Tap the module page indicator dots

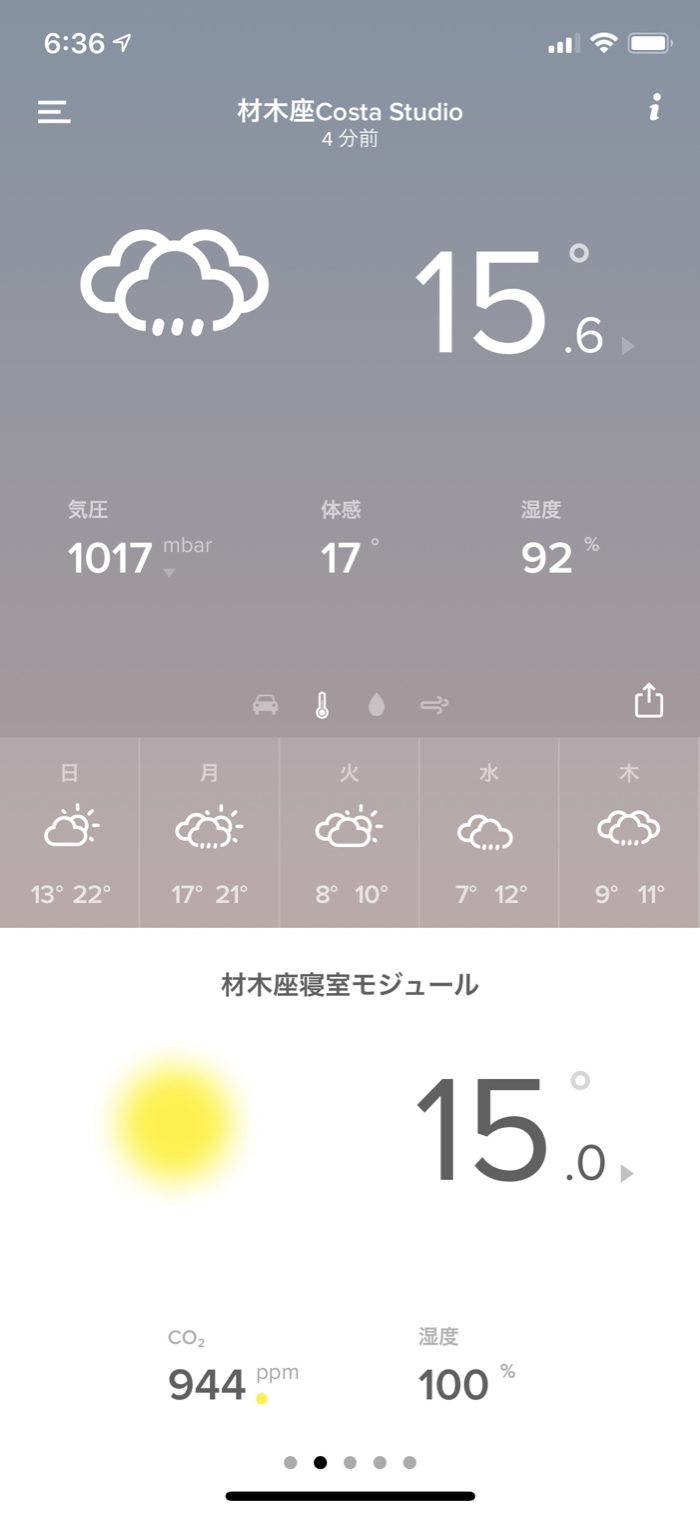click(350, 1462)
